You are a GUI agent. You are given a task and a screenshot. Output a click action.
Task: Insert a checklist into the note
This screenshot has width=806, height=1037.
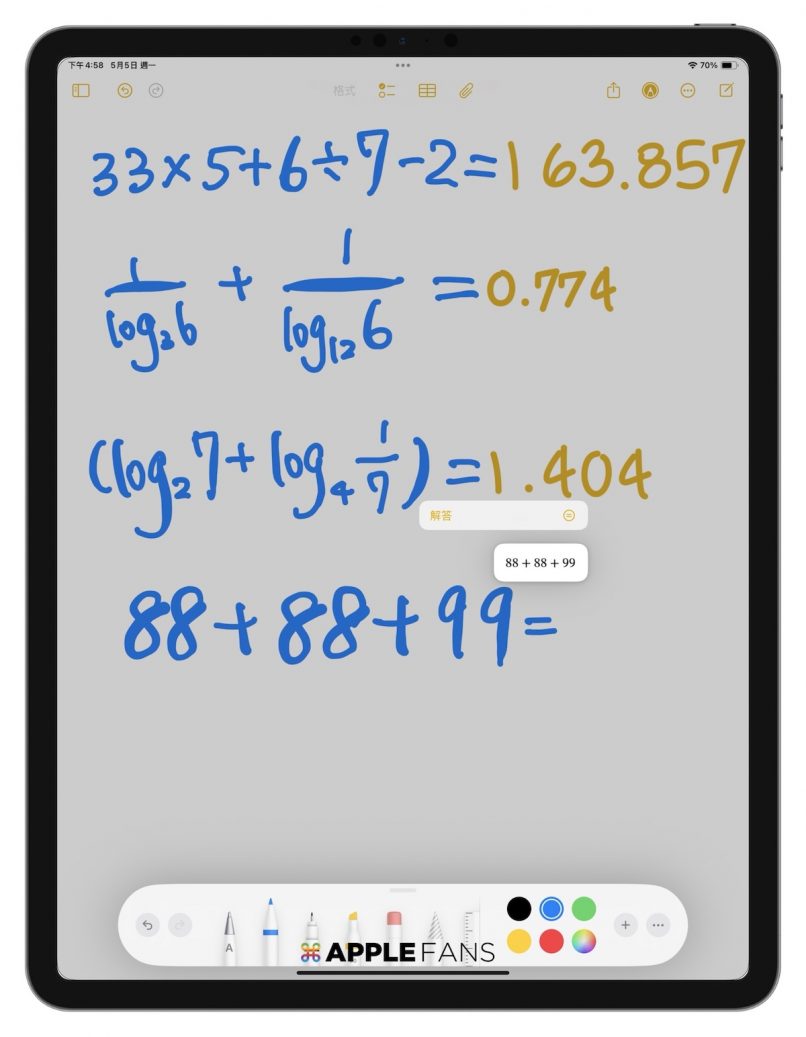[387, 91]
